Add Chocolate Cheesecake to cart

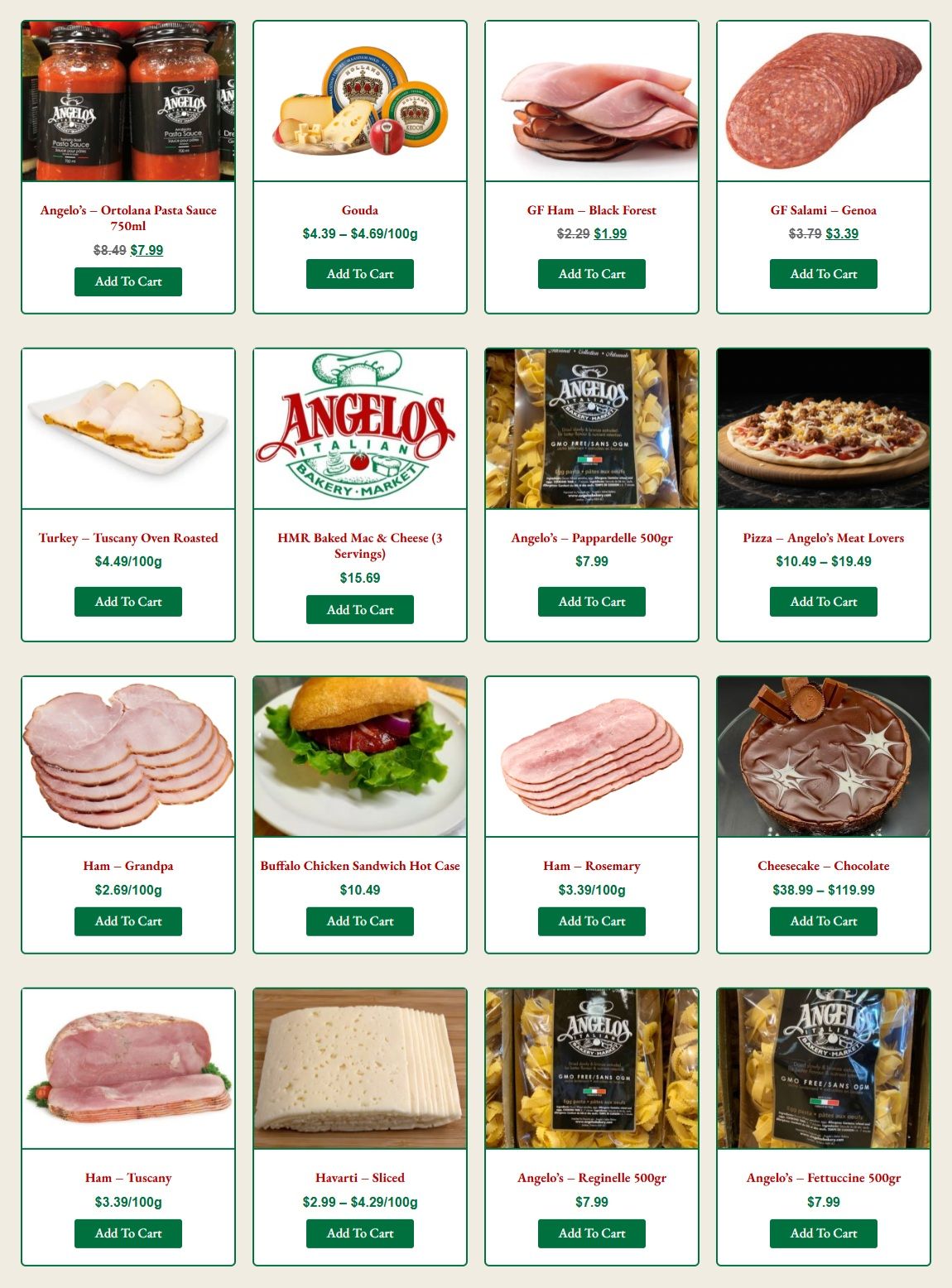[824, 921]
